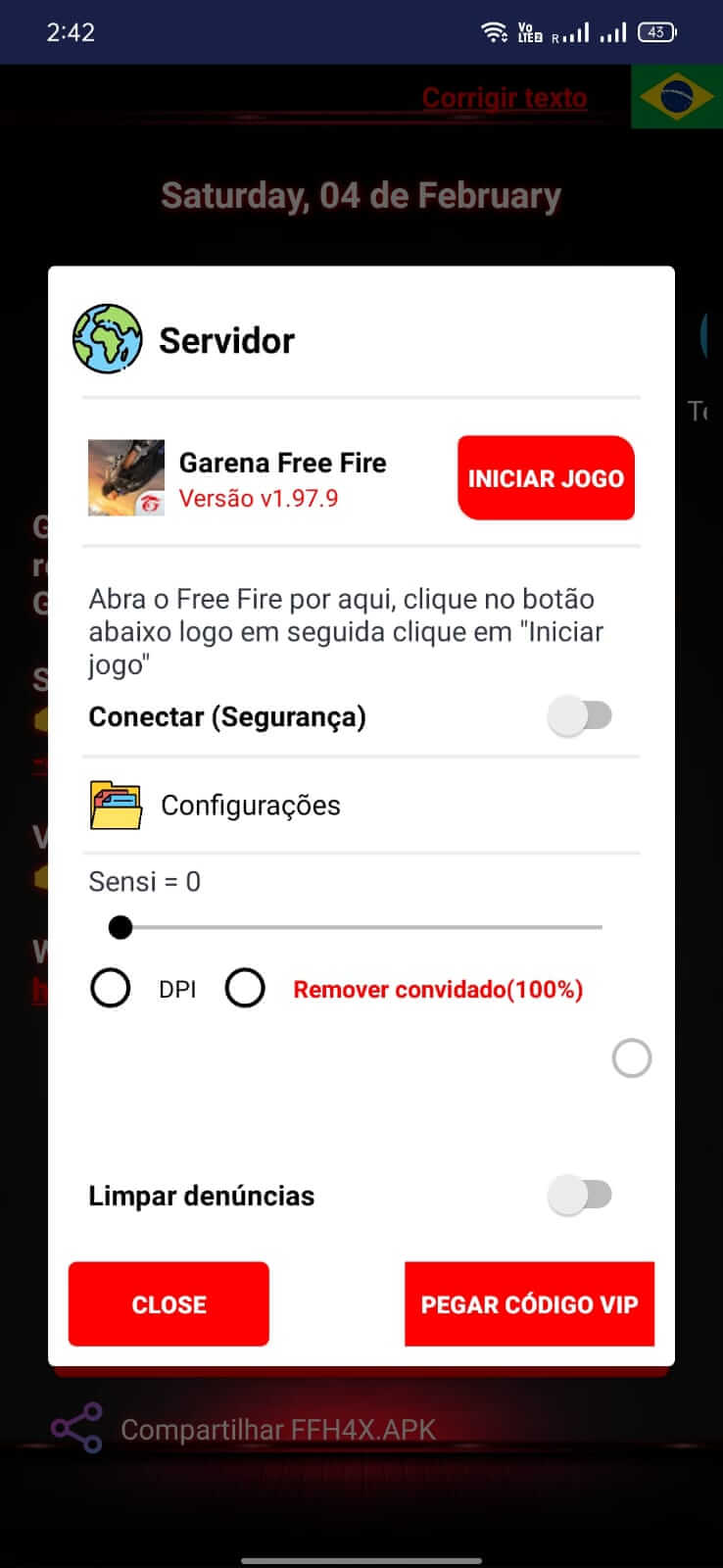Tap the INICIAR JOGO button

[x=546, y=478]
